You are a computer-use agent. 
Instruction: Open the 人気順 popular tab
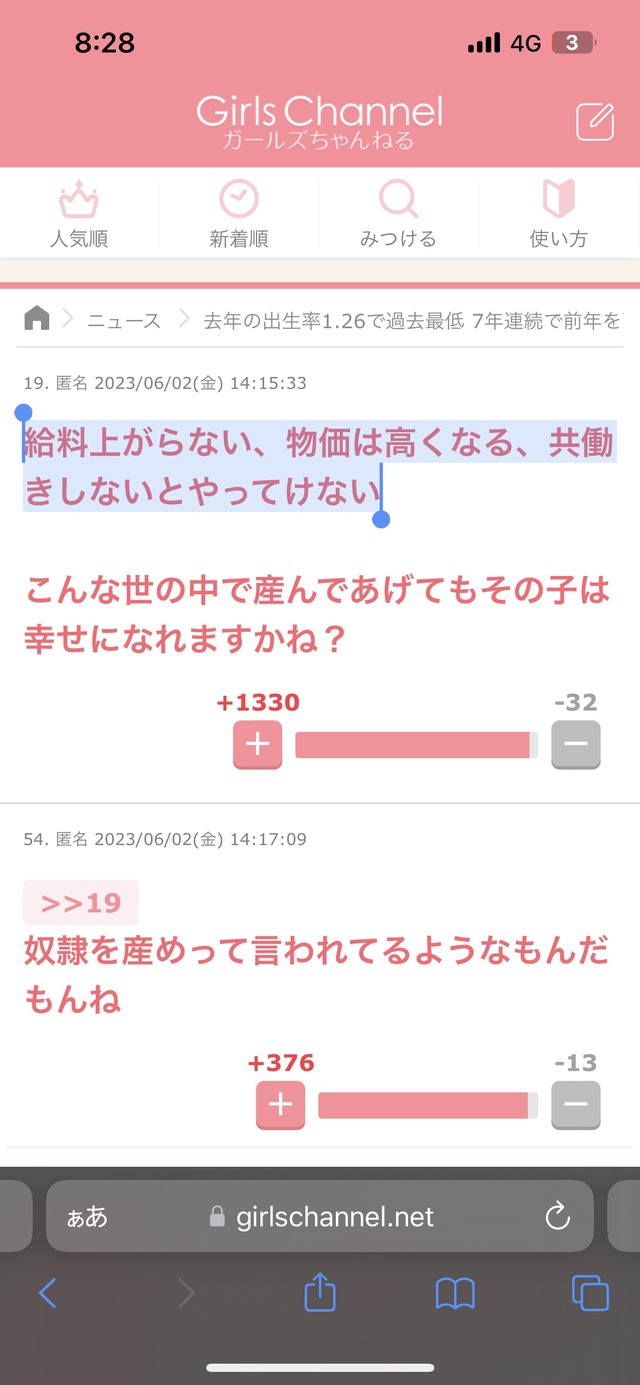click(x=79, y=213)
